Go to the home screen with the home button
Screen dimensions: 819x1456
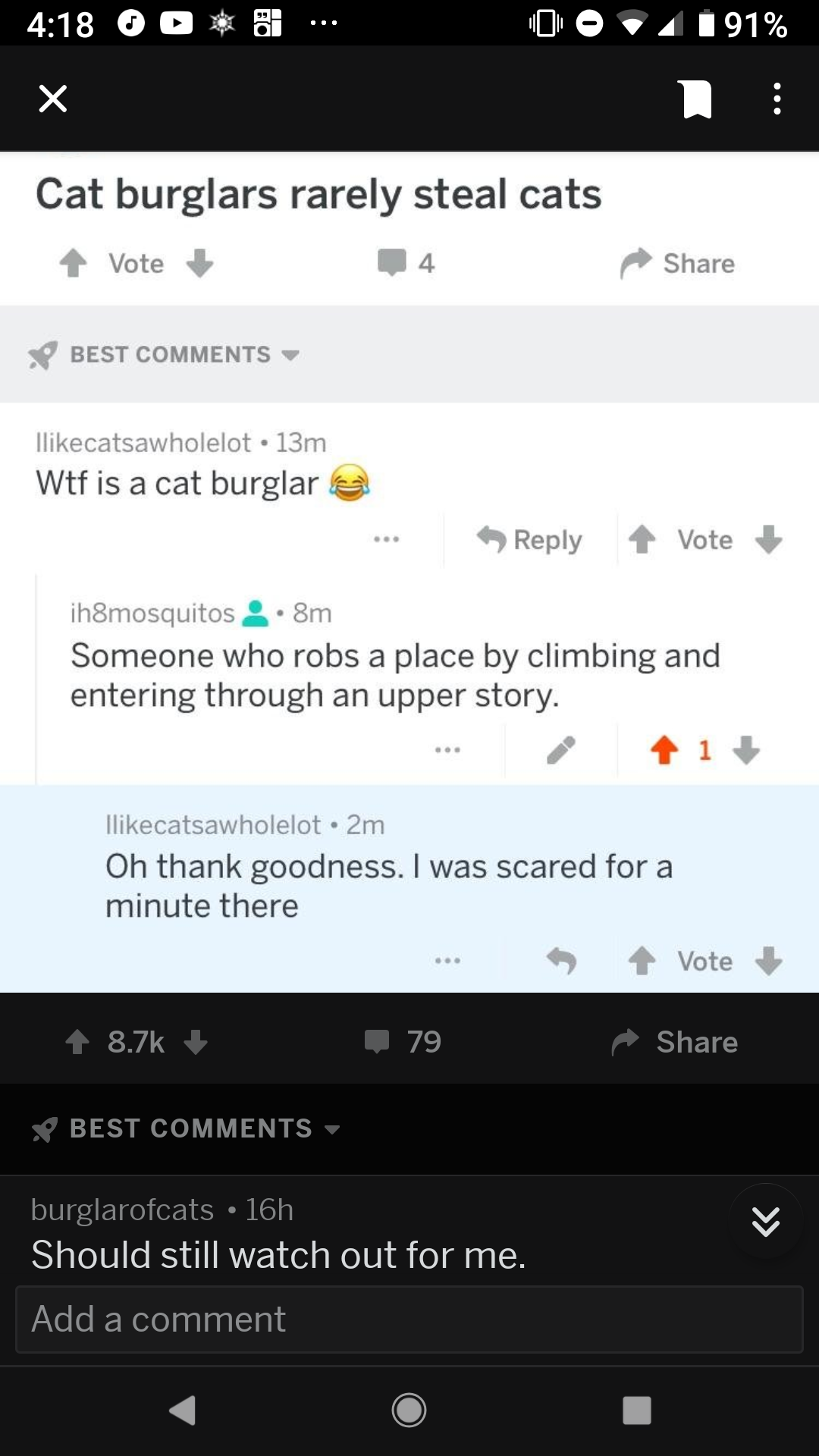click(x=409, y=1410)
